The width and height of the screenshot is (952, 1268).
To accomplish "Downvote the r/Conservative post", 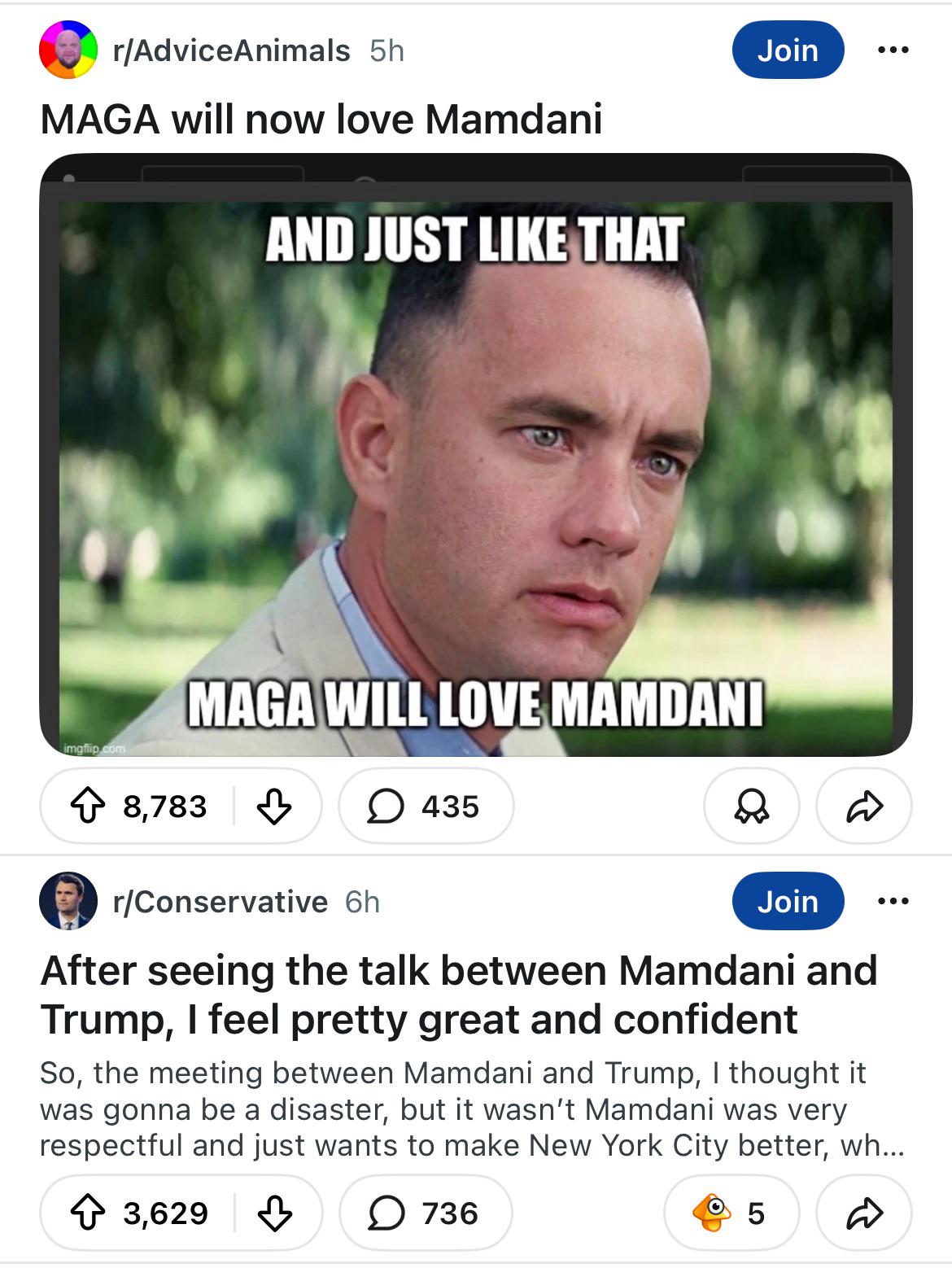I will (x=274, y=1213).
